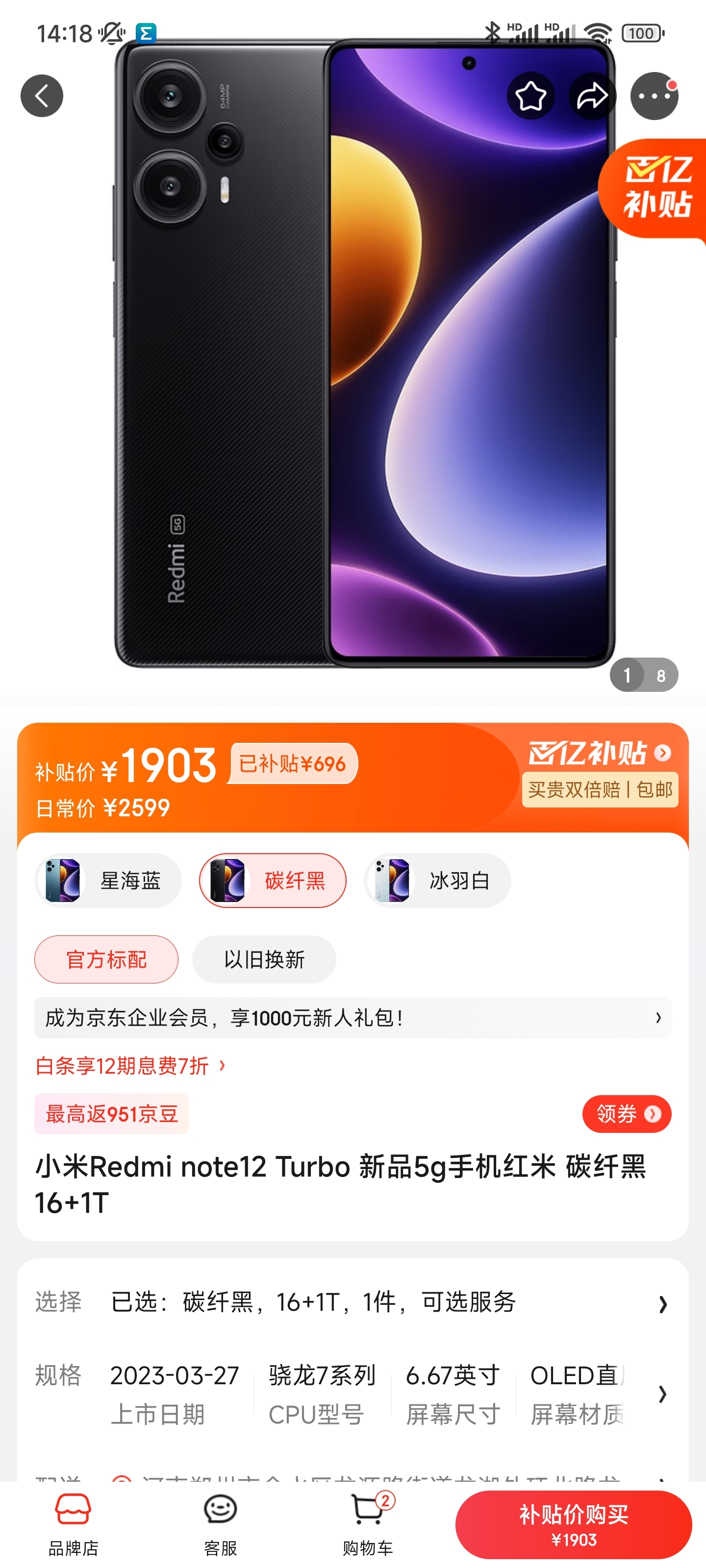Open the 百亿补贴 details link
The width and height of the screenshot is (706, 1568).
pyautogui.click(x=600, y=754)
